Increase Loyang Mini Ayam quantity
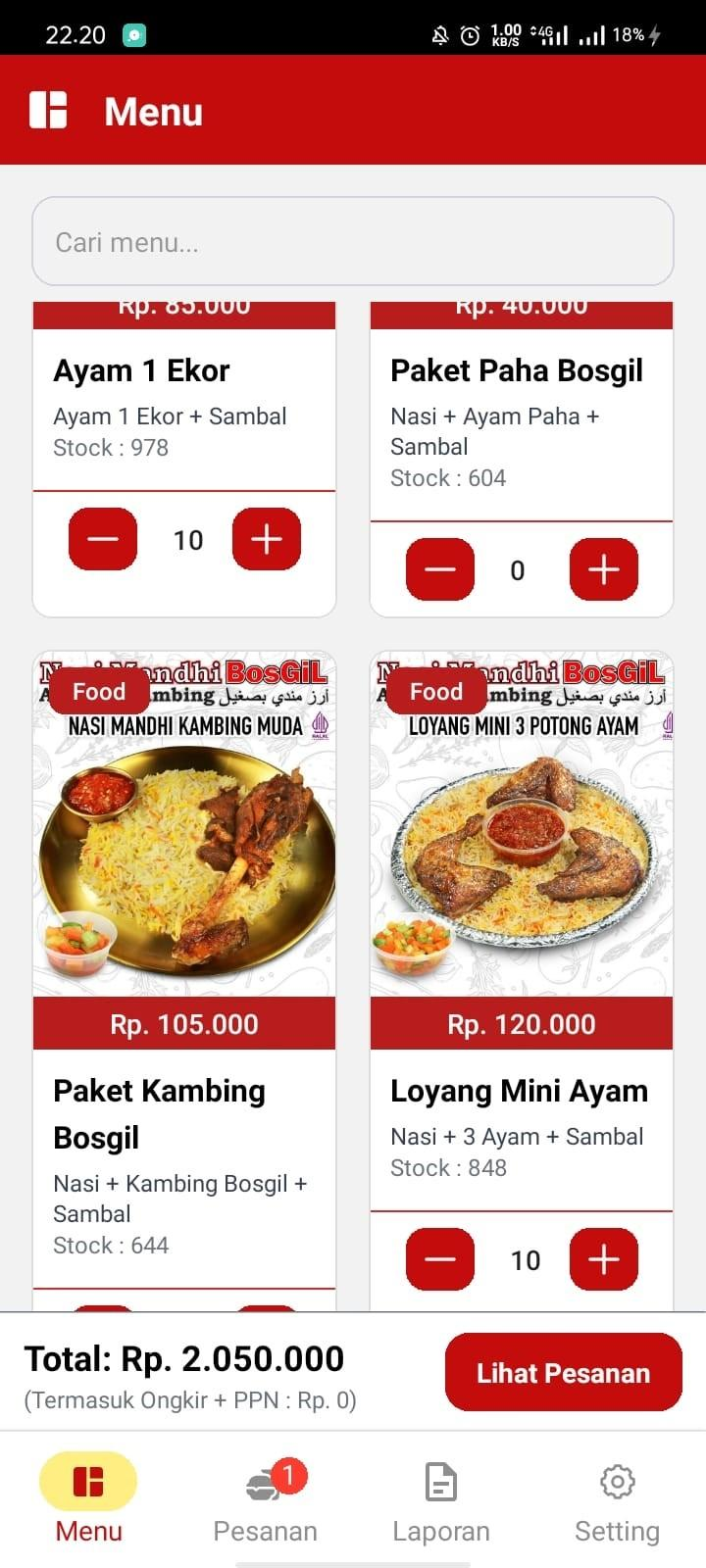This screenshot has width=706, height=1568. point(603,1259)
